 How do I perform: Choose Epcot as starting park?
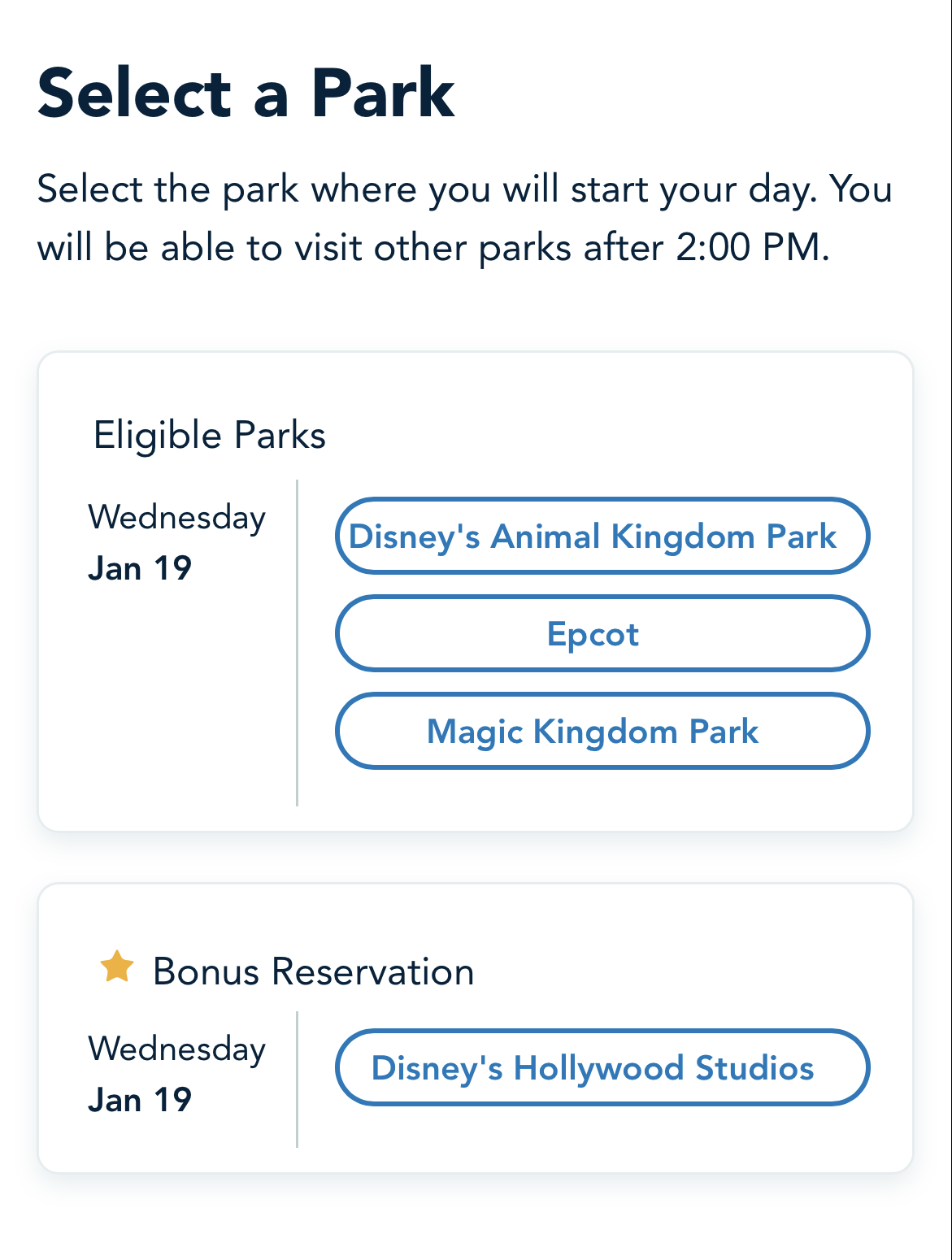(602, 634)
